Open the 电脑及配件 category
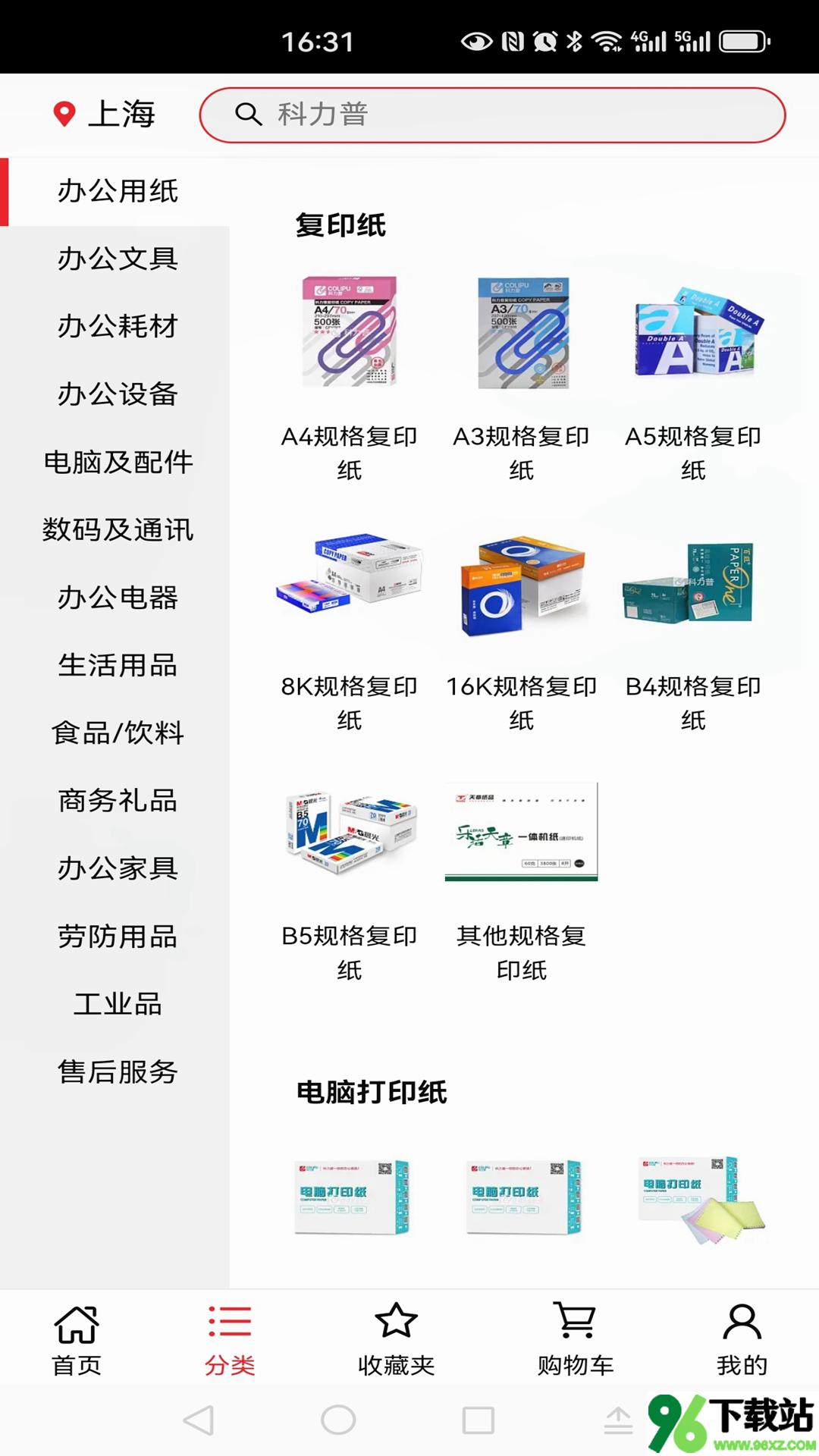The height and width of the screenshot is (1456, 819). click(118, 462)
